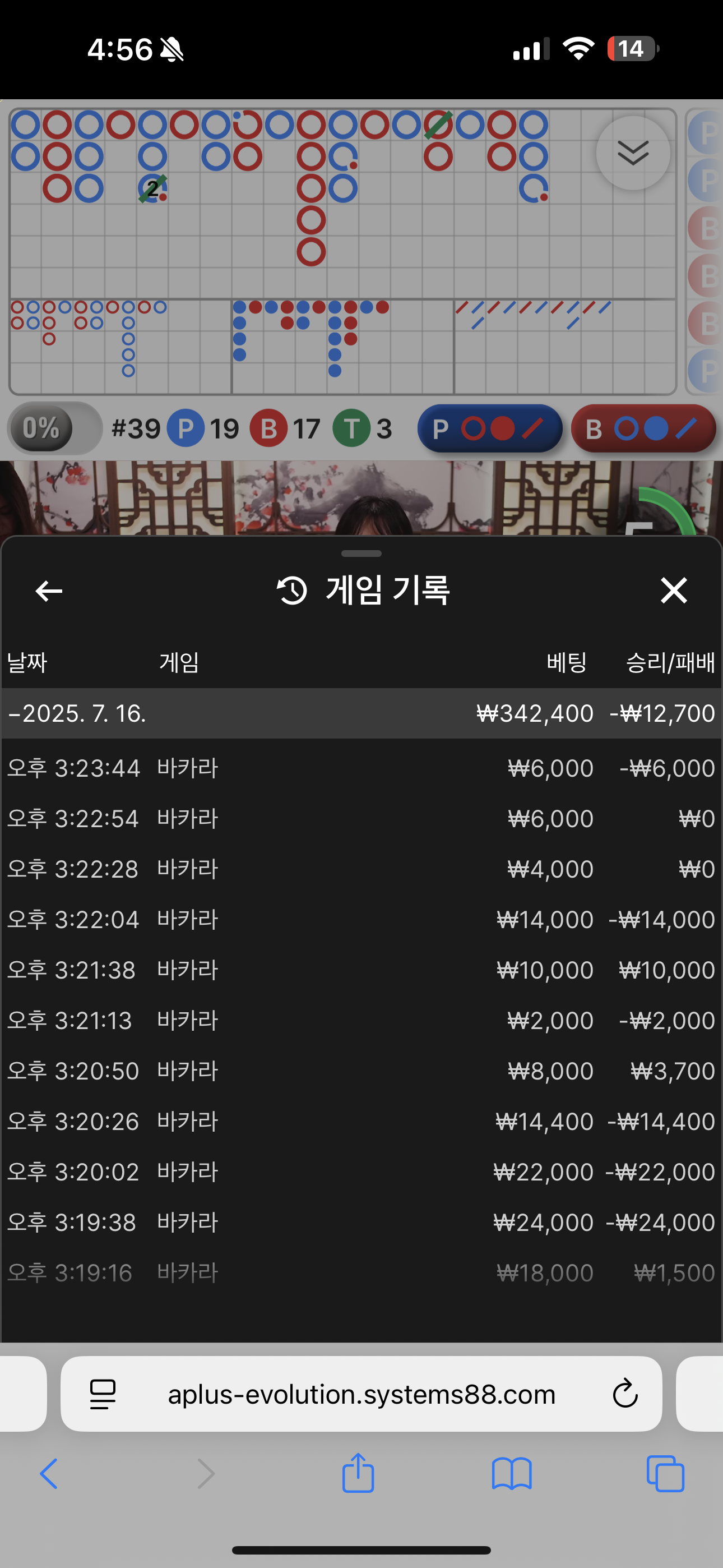This screenshot has height=1568, width=723.
Task: Open the Safari share sheet
Action: [x=358, y=1474]
